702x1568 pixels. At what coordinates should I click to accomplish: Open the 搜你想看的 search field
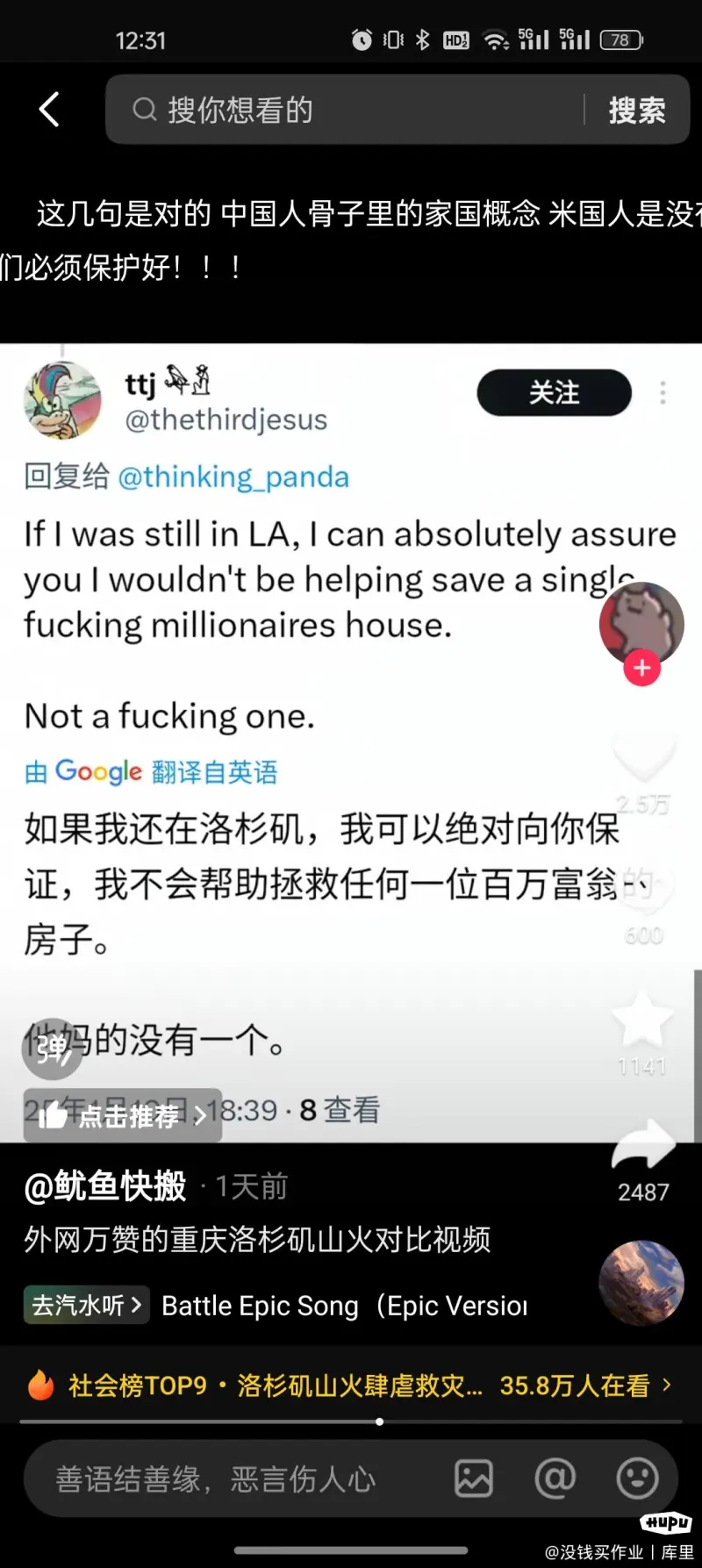coord(351,110)
